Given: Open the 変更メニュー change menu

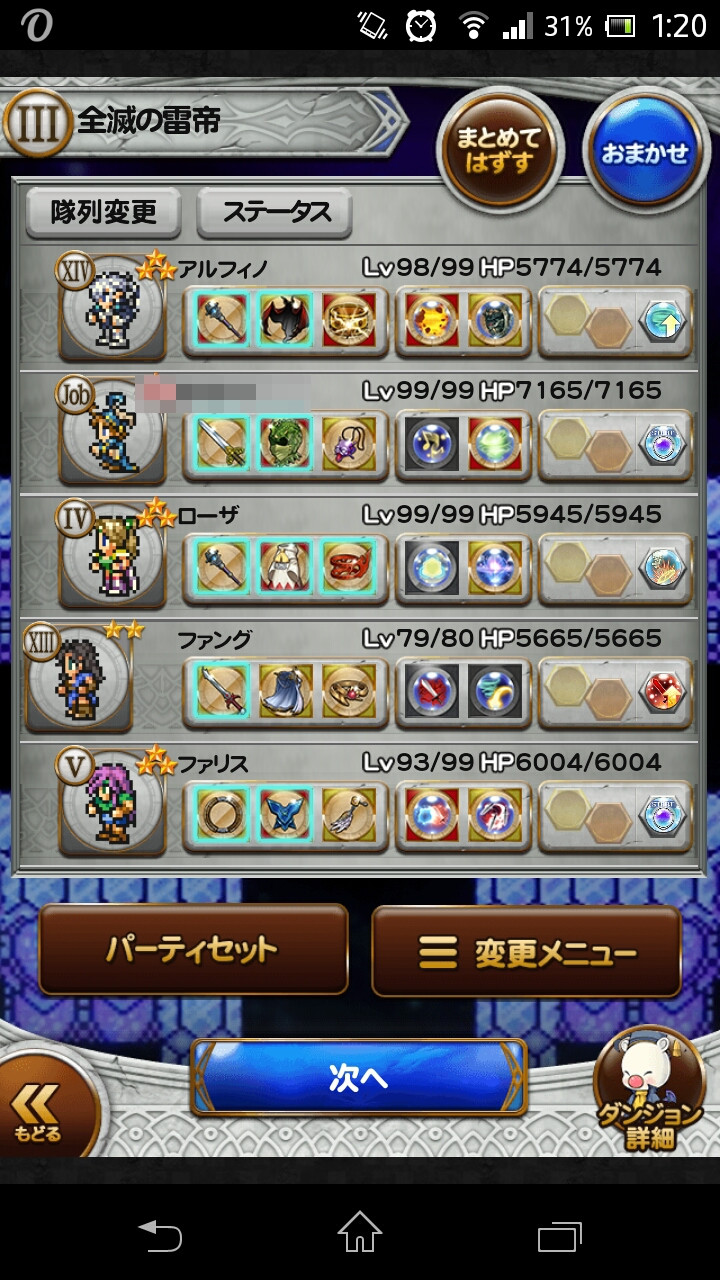Looking at the screenshot, I should coord(526,951).
